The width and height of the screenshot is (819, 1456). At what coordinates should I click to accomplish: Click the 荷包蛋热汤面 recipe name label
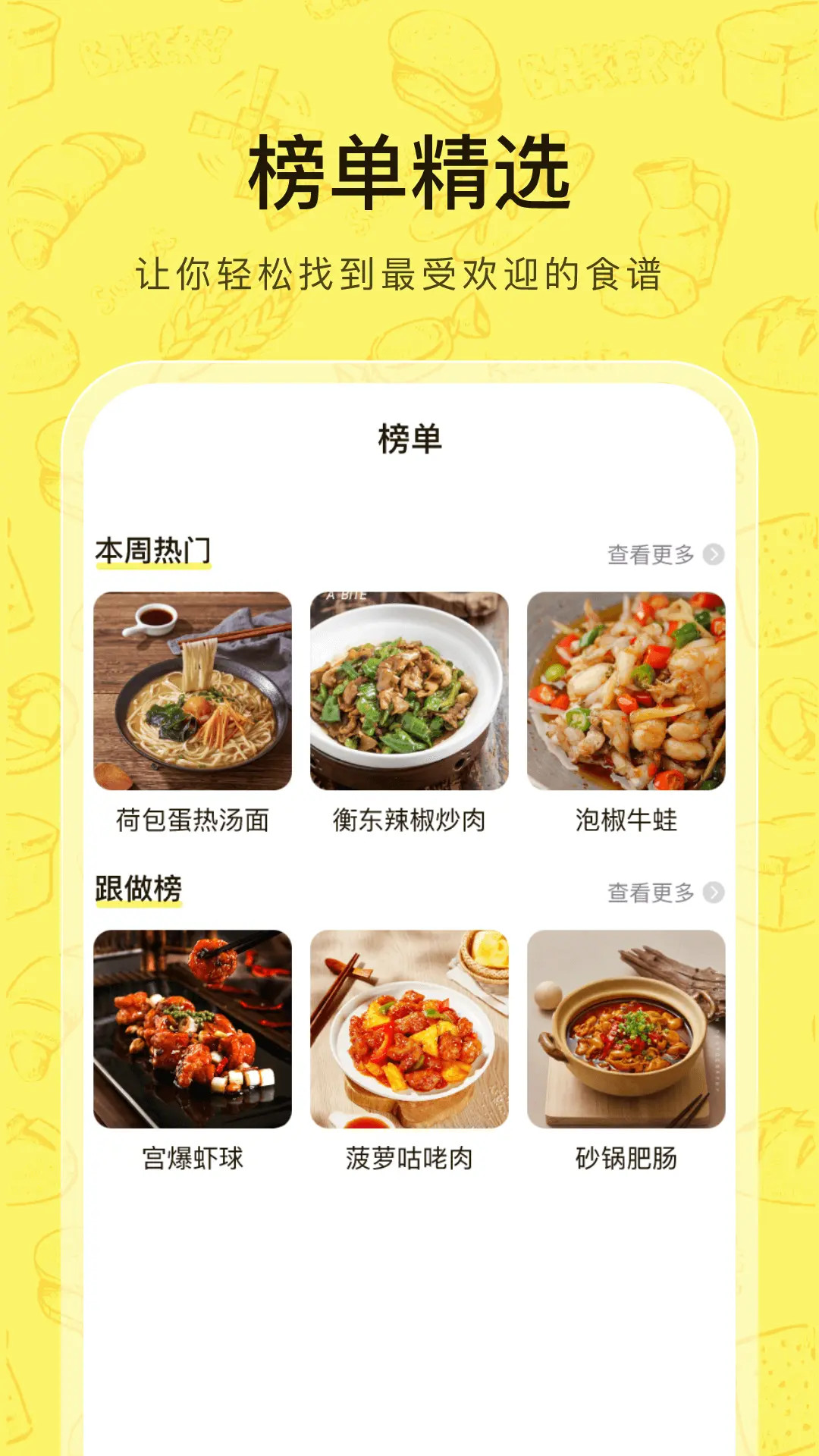[192, 821]
